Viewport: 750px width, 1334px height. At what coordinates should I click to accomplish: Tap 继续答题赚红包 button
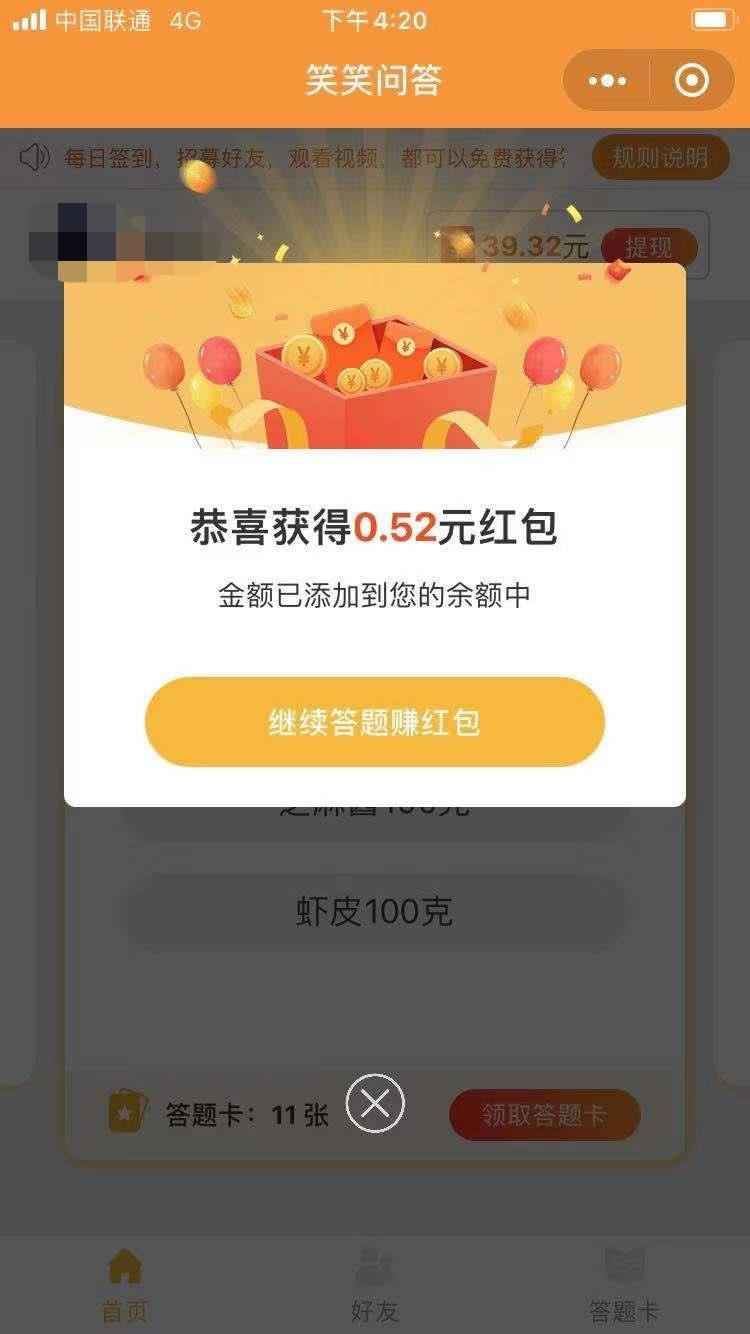tap(375, 722)
